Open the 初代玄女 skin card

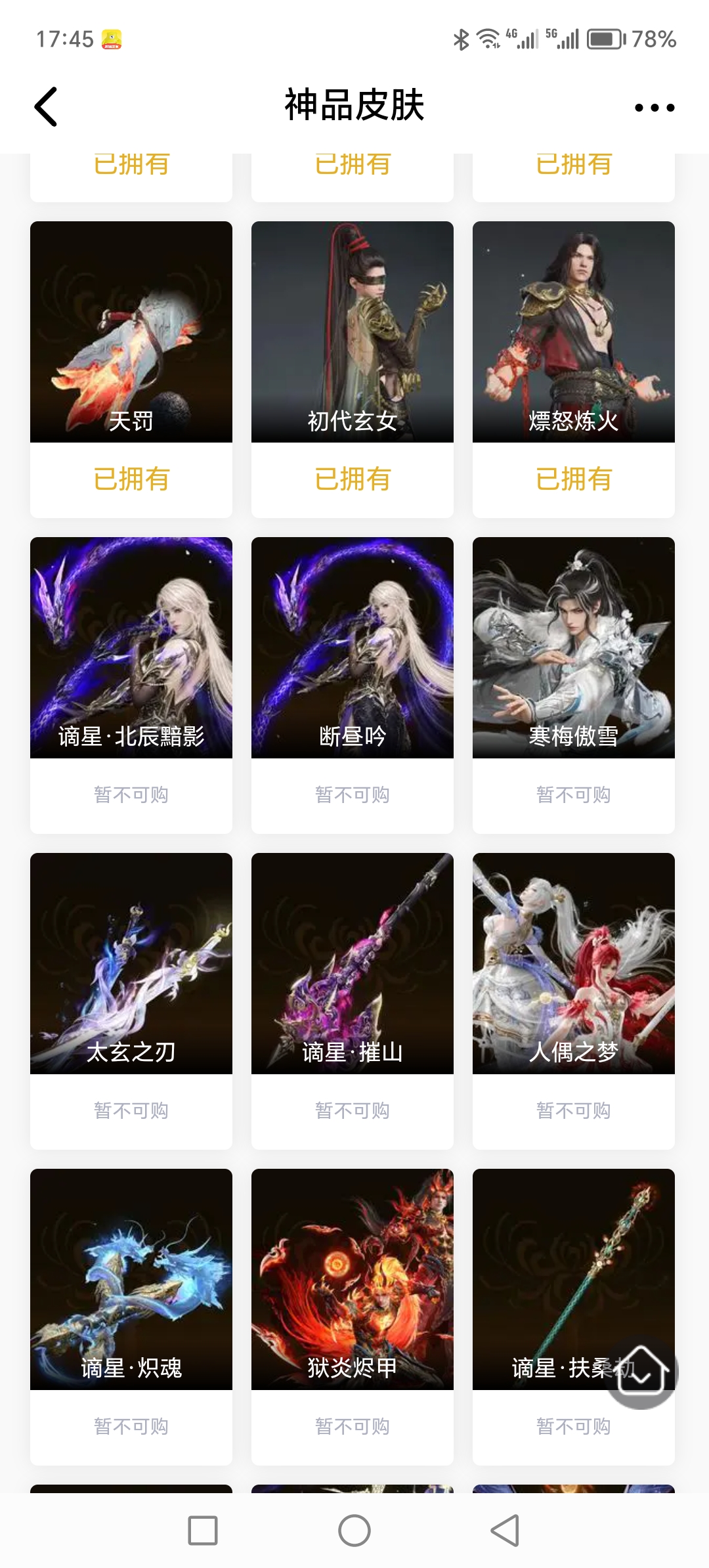point(353,332)
